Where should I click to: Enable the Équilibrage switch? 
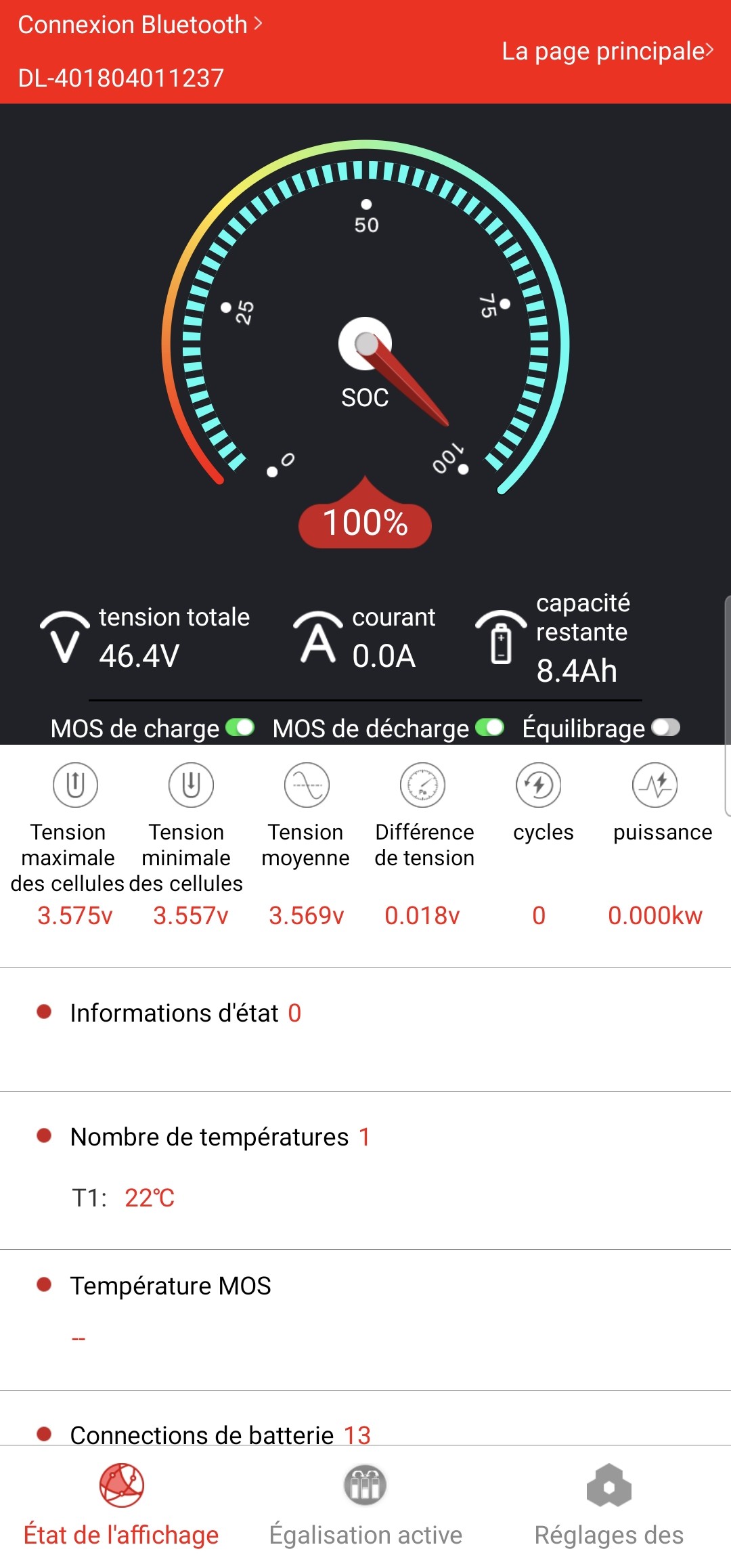(665, 728)
